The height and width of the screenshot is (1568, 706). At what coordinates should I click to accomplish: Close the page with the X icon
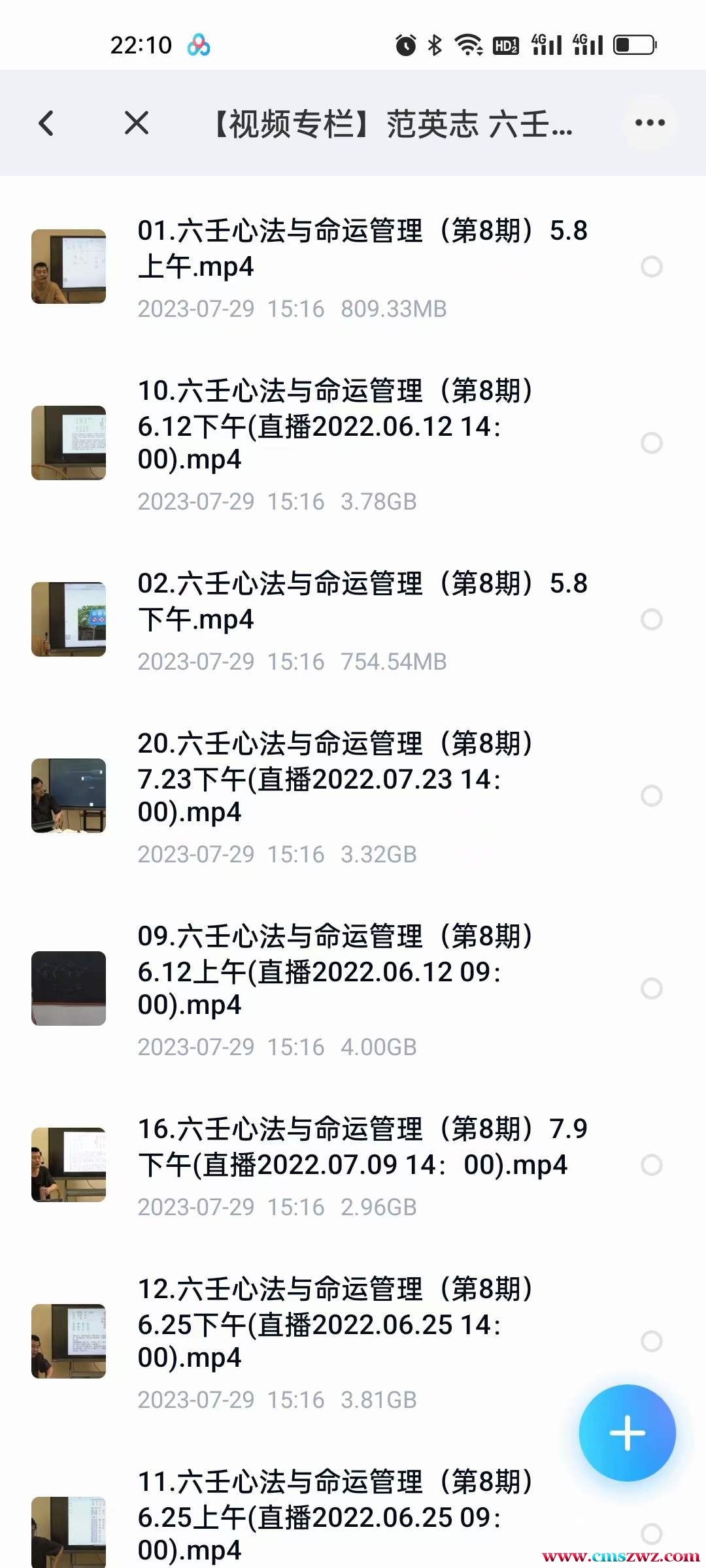tap(137, 123)
